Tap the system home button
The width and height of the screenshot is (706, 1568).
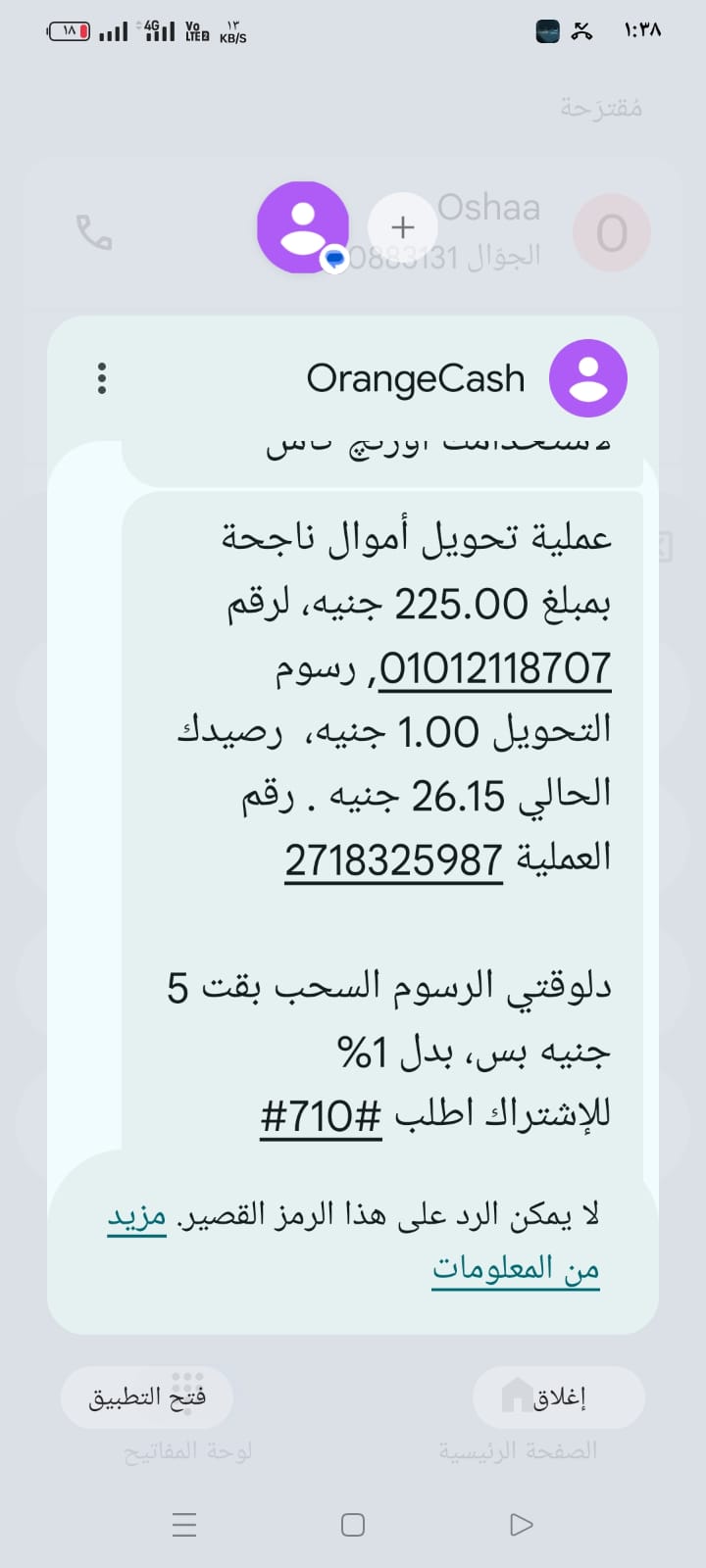click(x=353, y=1525)
